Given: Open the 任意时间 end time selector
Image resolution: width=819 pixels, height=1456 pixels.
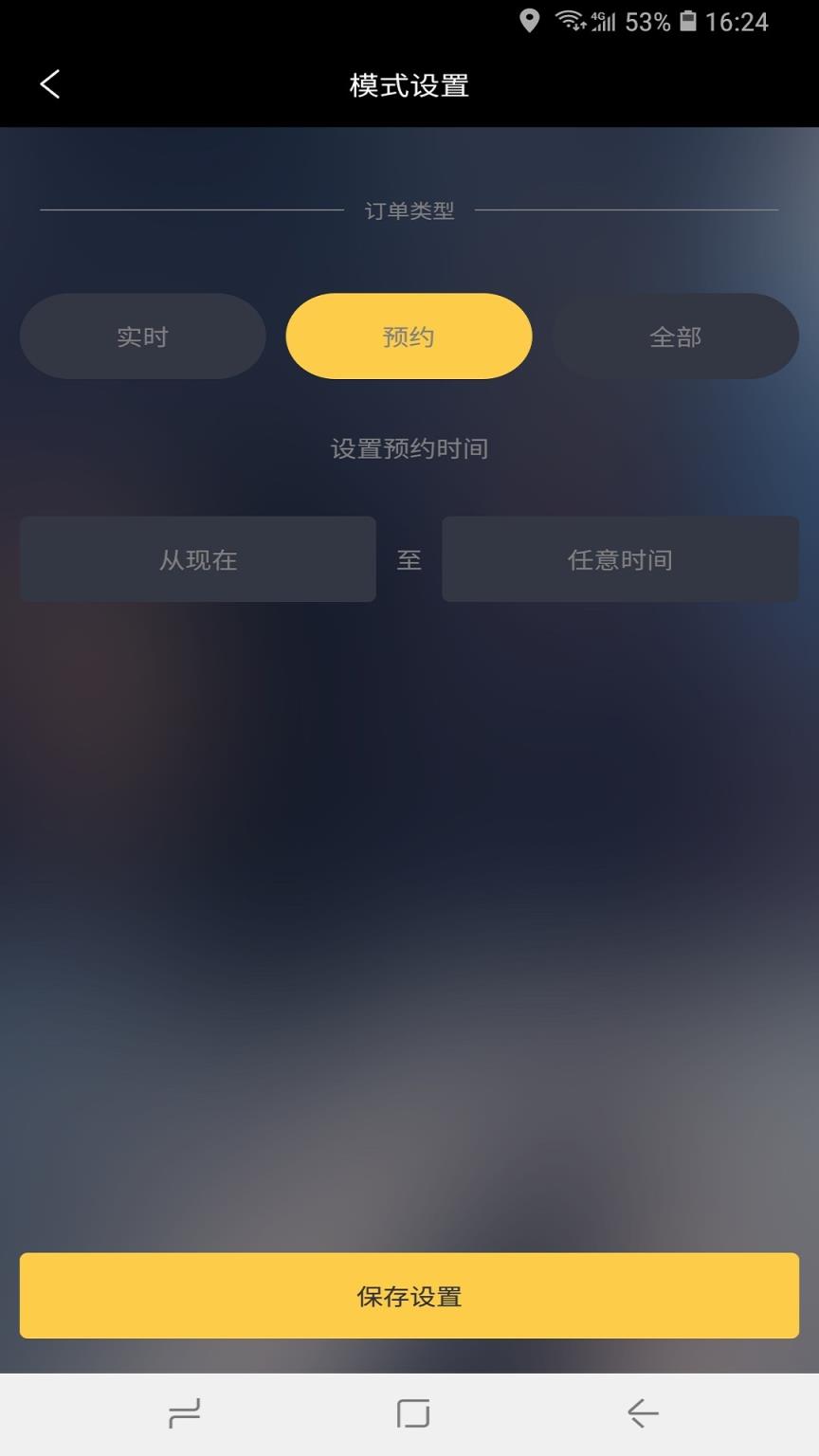Looking at the screenshot, I should [x=620, y=559].
